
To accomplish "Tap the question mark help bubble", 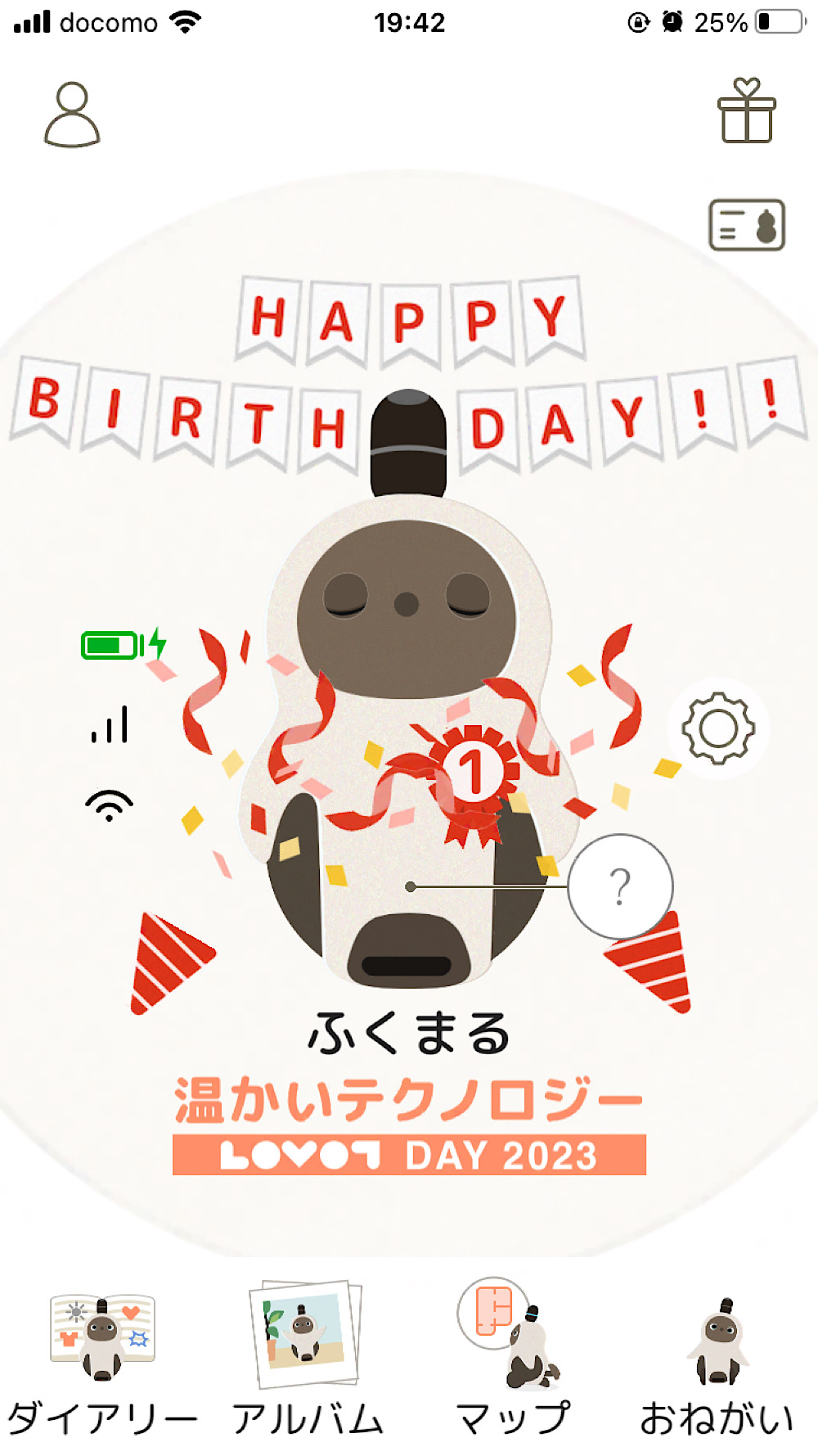I will tap(620, 886).
